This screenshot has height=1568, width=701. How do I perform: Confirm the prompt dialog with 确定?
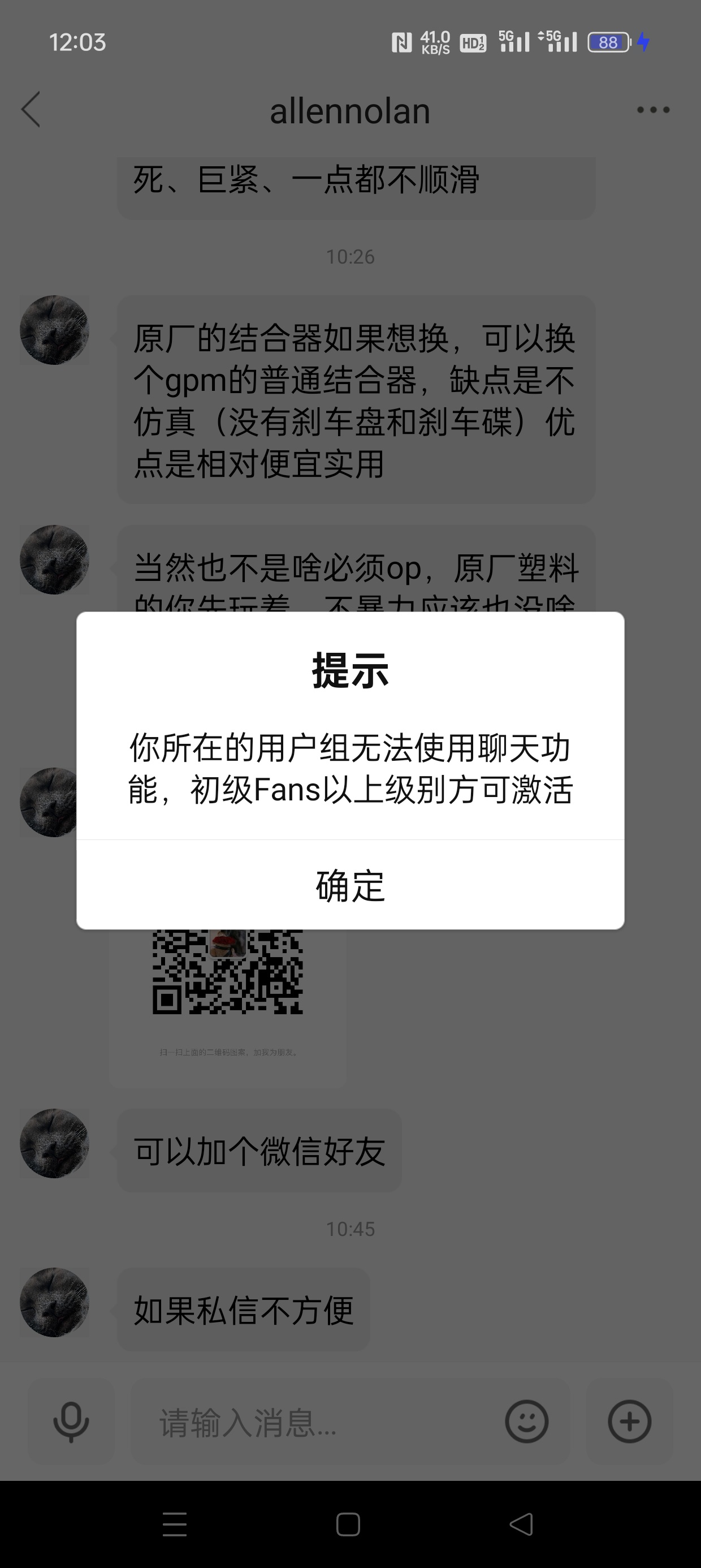pos(350,885)
